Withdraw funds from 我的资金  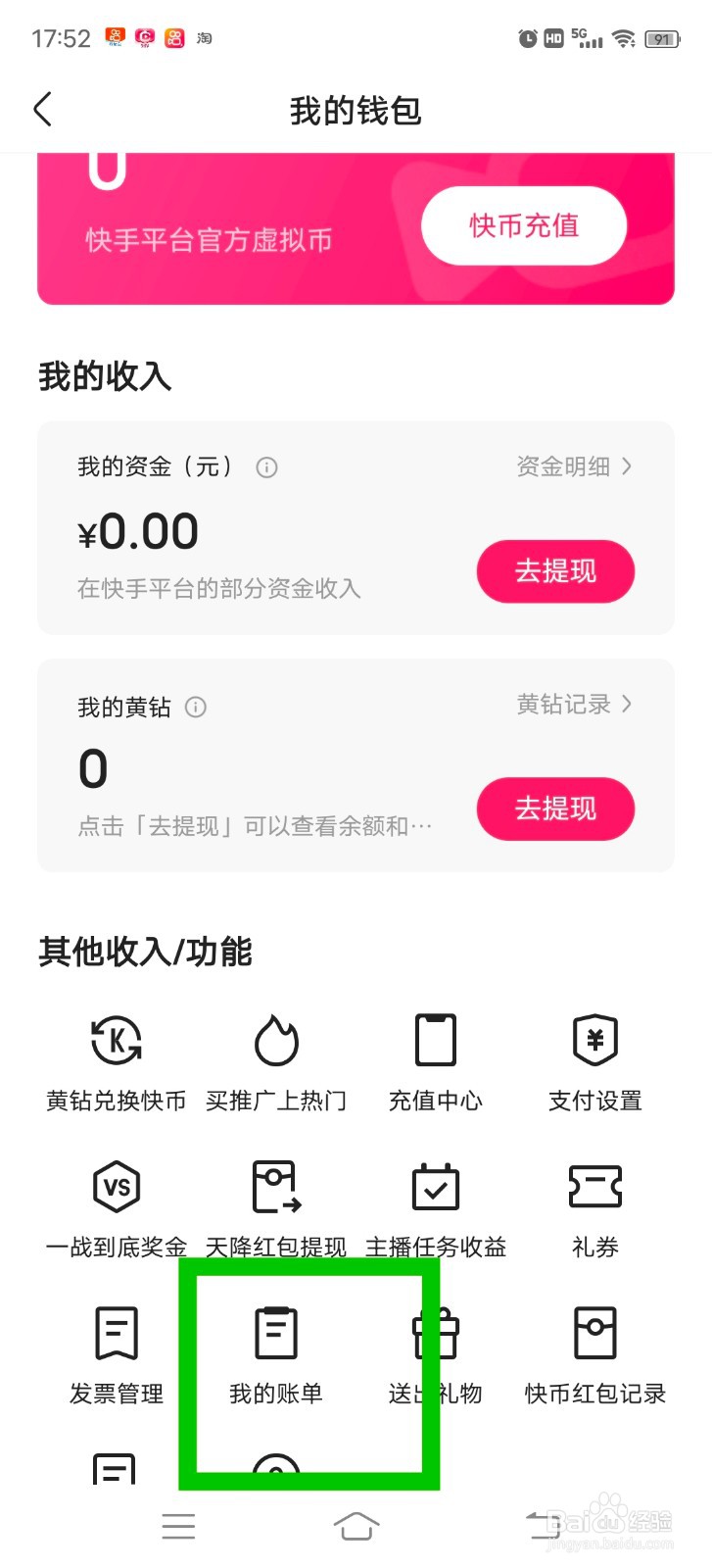(x=555, y=571)
